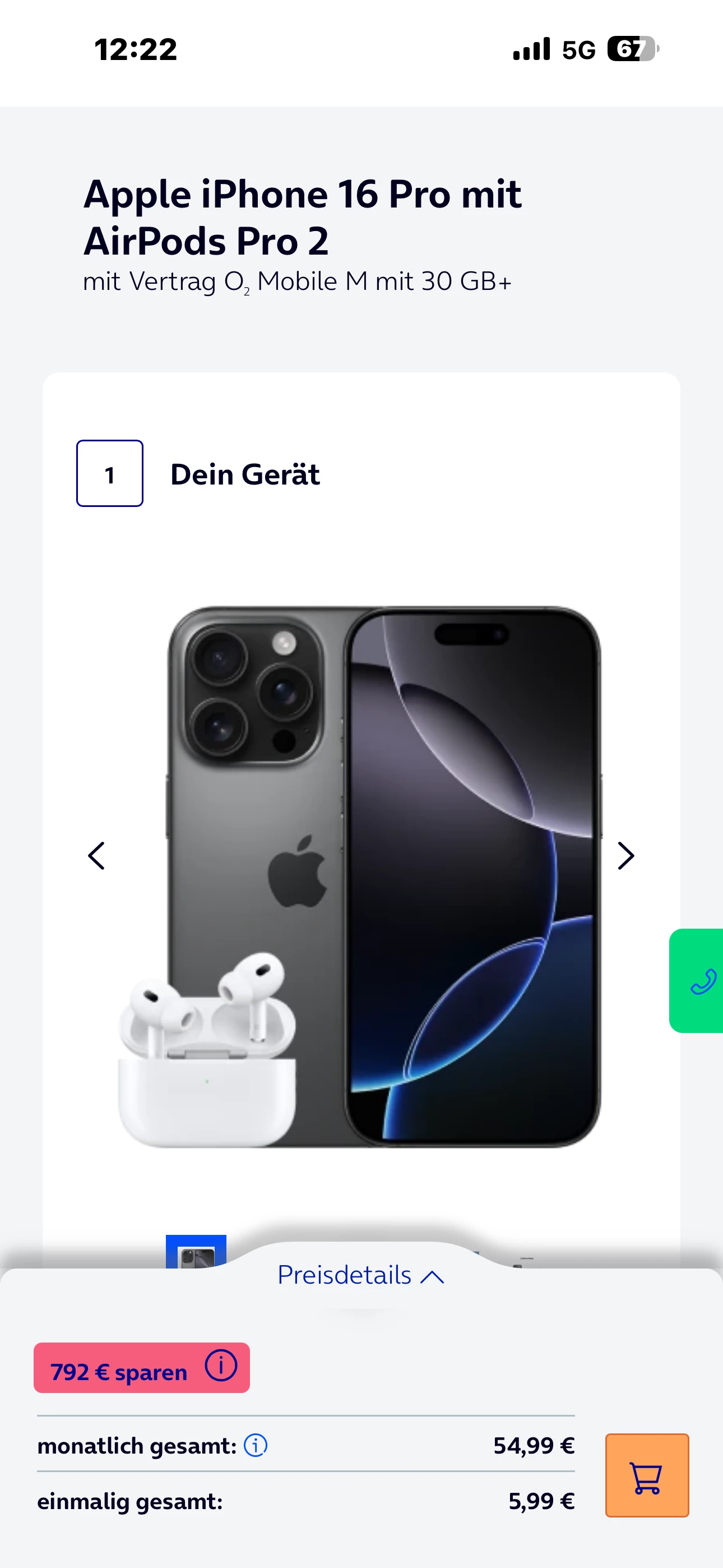Show the previous product image

(x=96, y=856)
